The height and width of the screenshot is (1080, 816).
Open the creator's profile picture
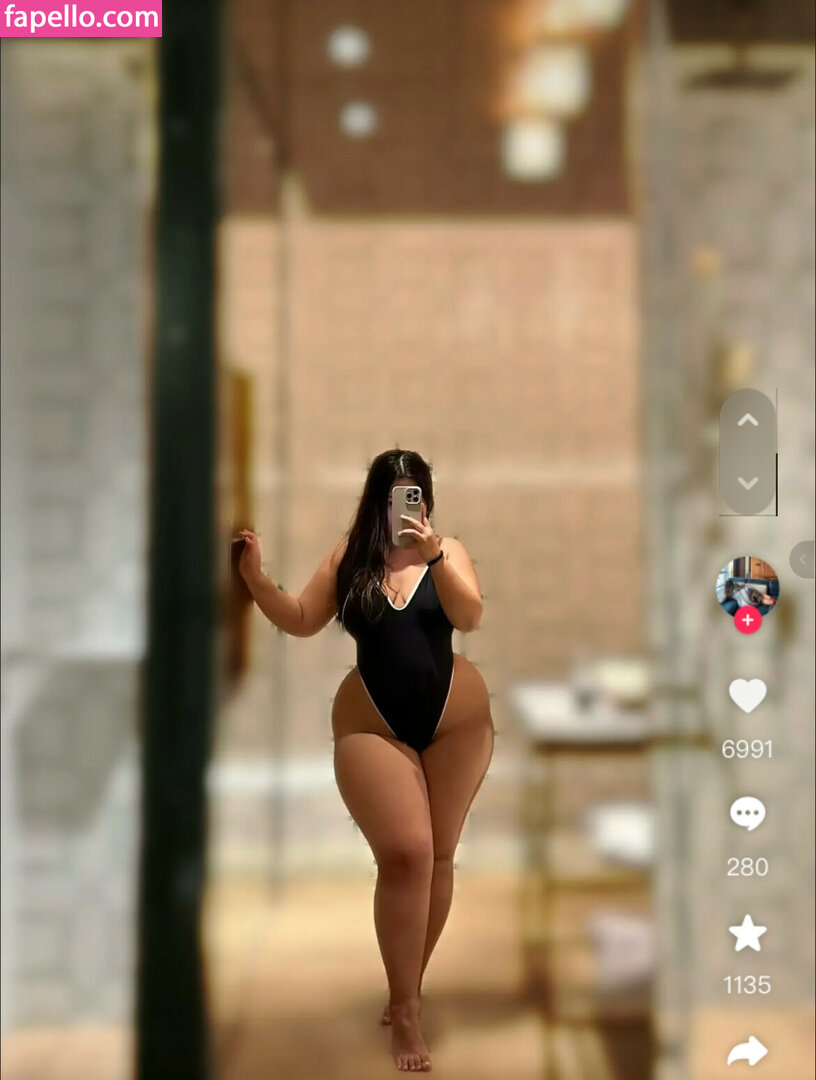(747, 586)
